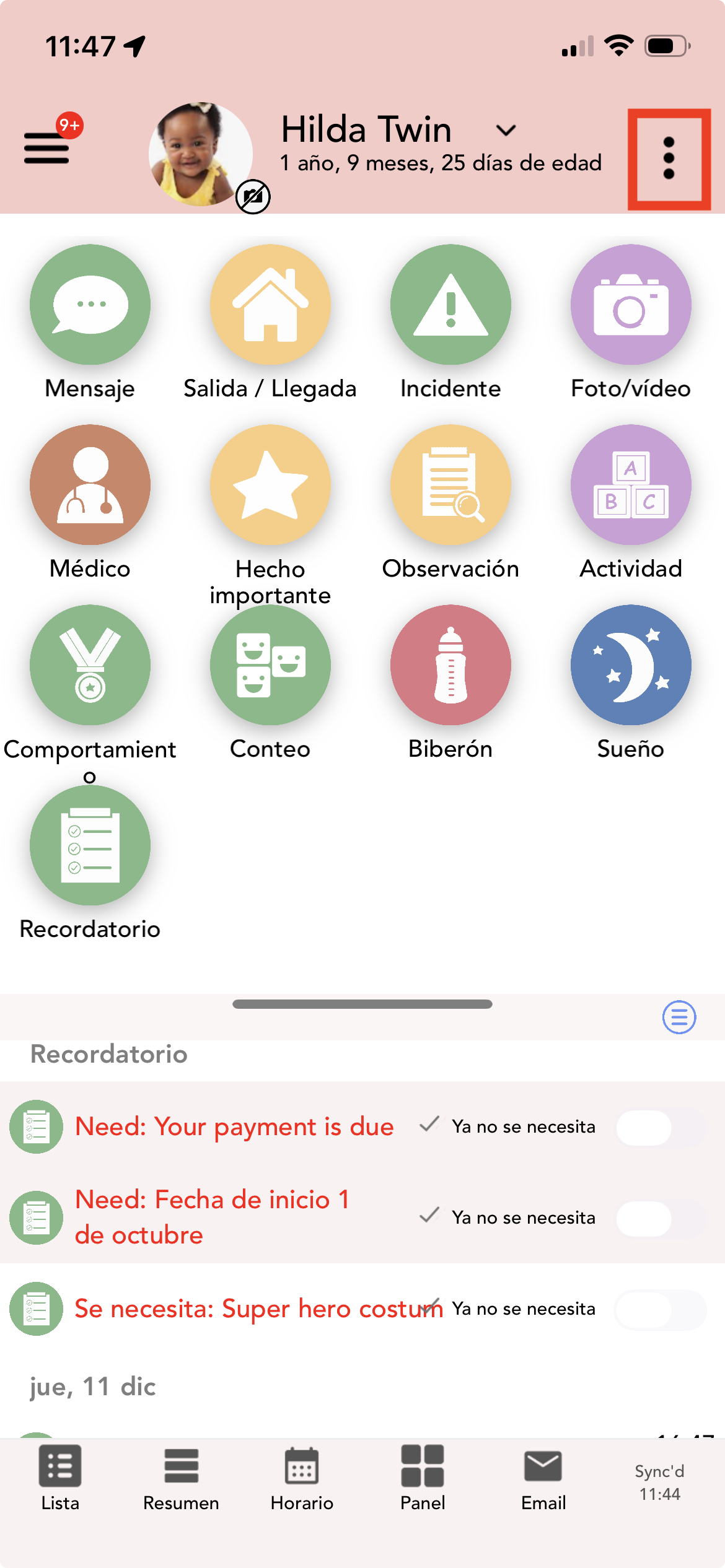Add an Observación entry

point(450,485)
